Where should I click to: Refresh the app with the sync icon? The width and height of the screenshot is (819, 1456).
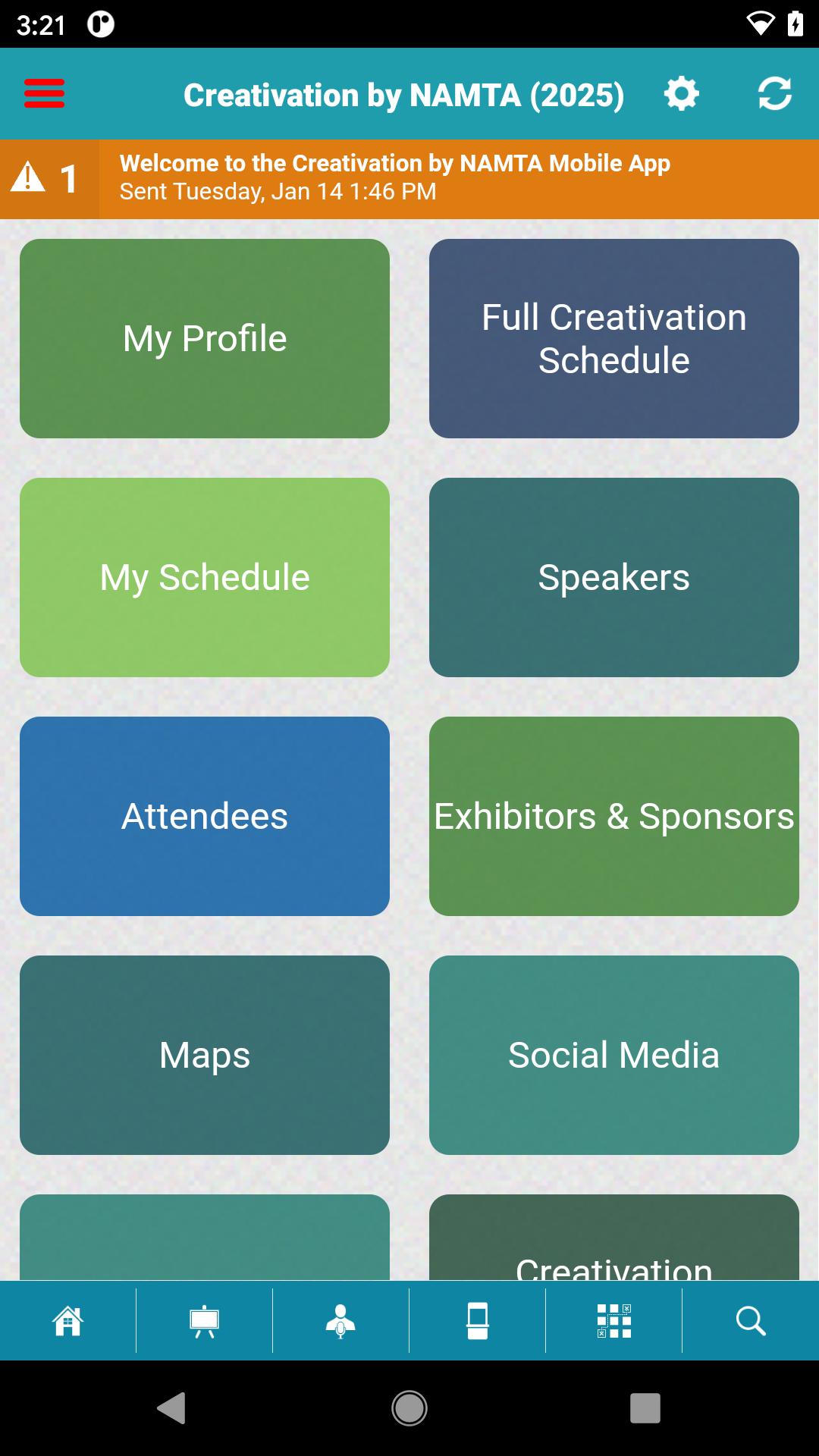click(x=775, y=93)
